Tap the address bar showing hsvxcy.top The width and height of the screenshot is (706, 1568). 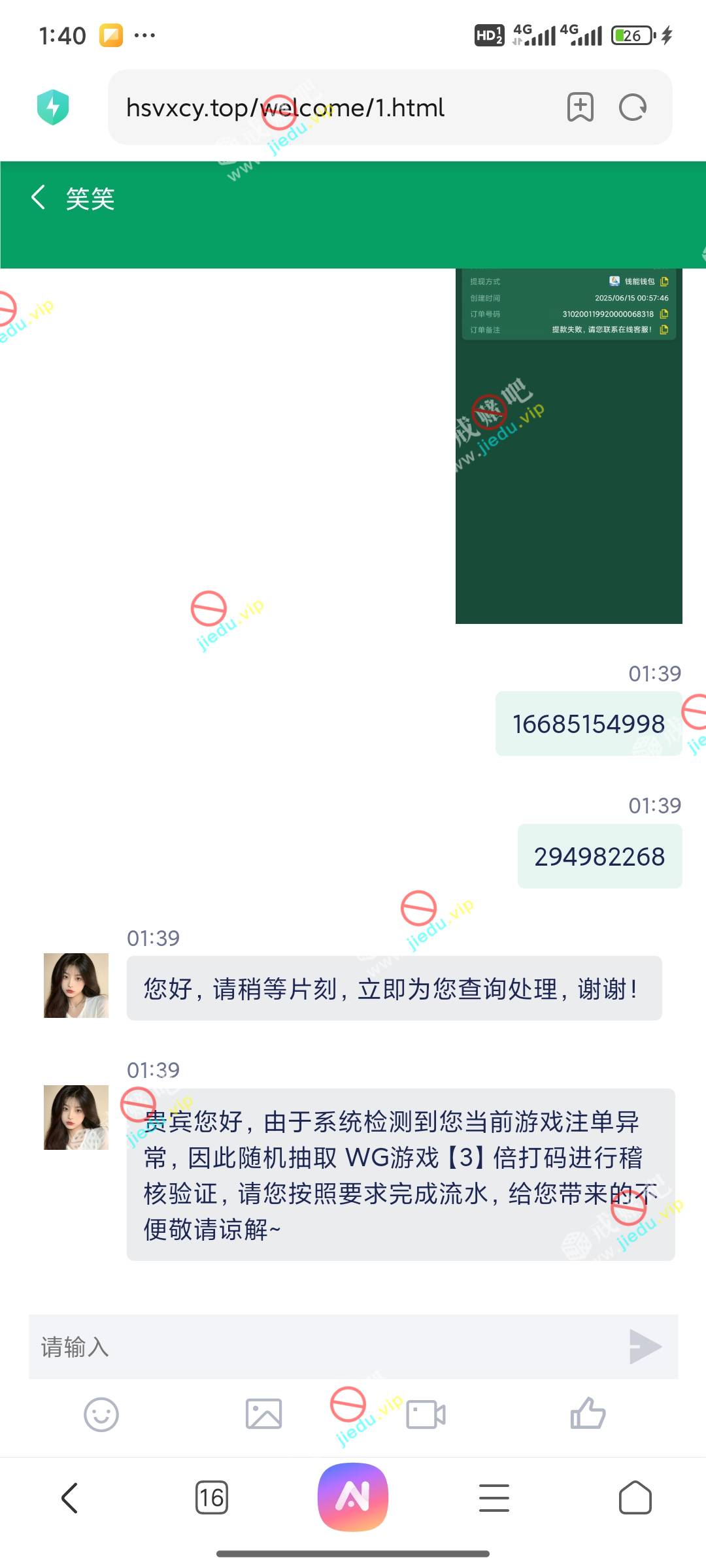[x=327, y=108]
